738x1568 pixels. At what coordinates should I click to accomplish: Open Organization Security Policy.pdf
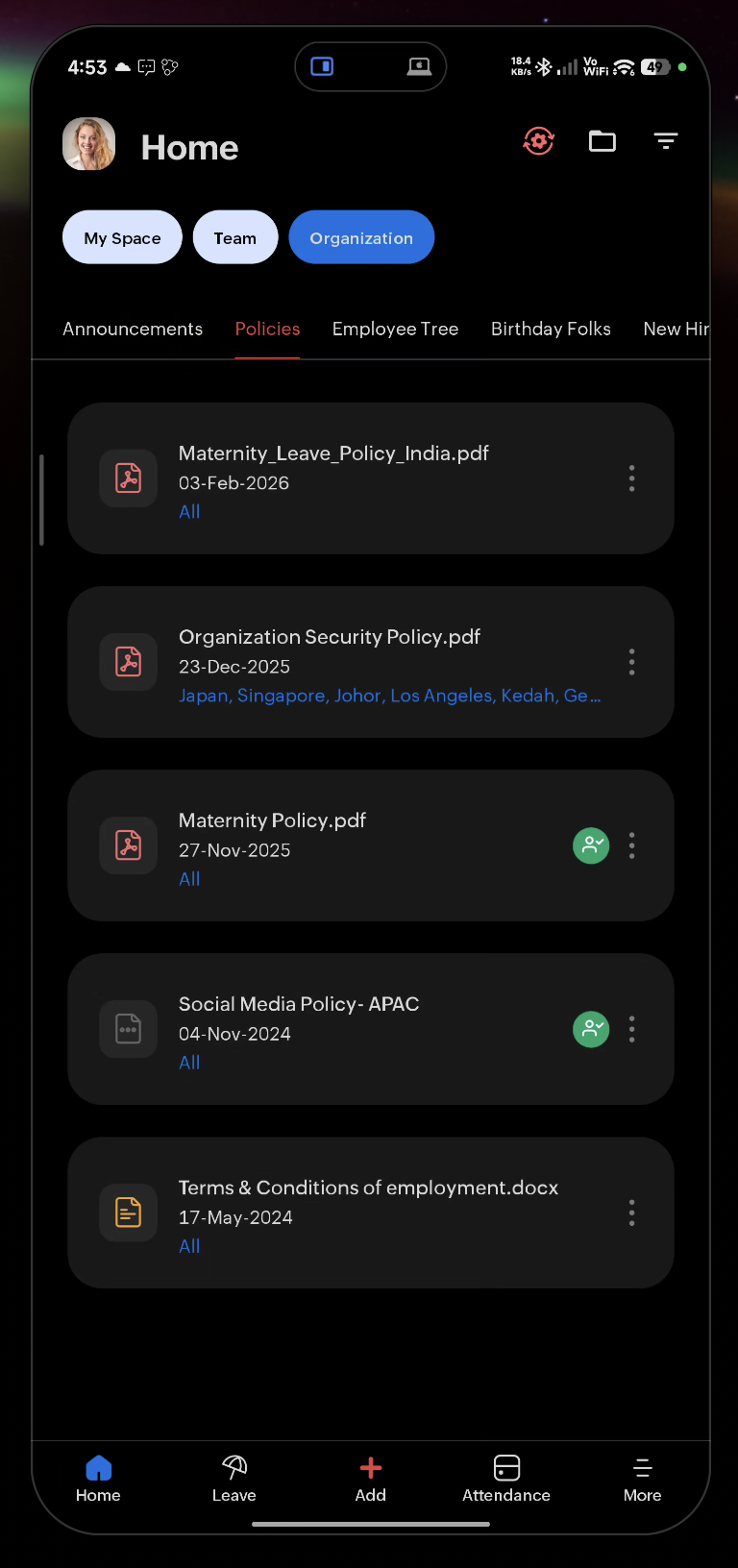click(x=330, y=637)
